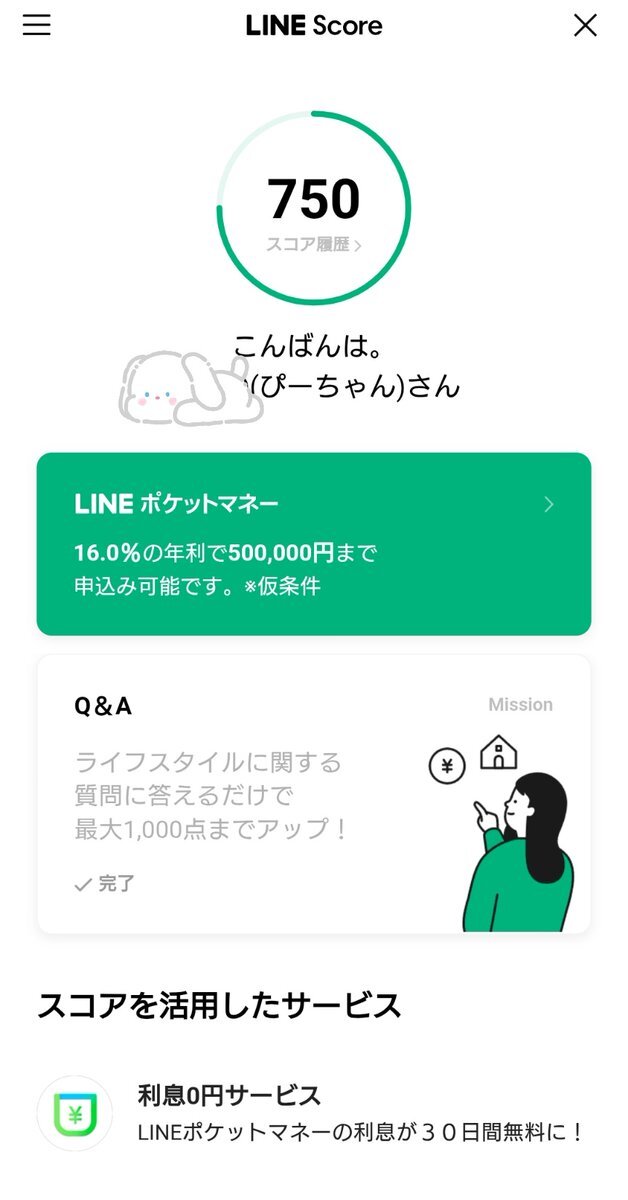Screen dimensions: 628x1200
Task: Open 利息0円サービス details
Action: pos(313,1112)
